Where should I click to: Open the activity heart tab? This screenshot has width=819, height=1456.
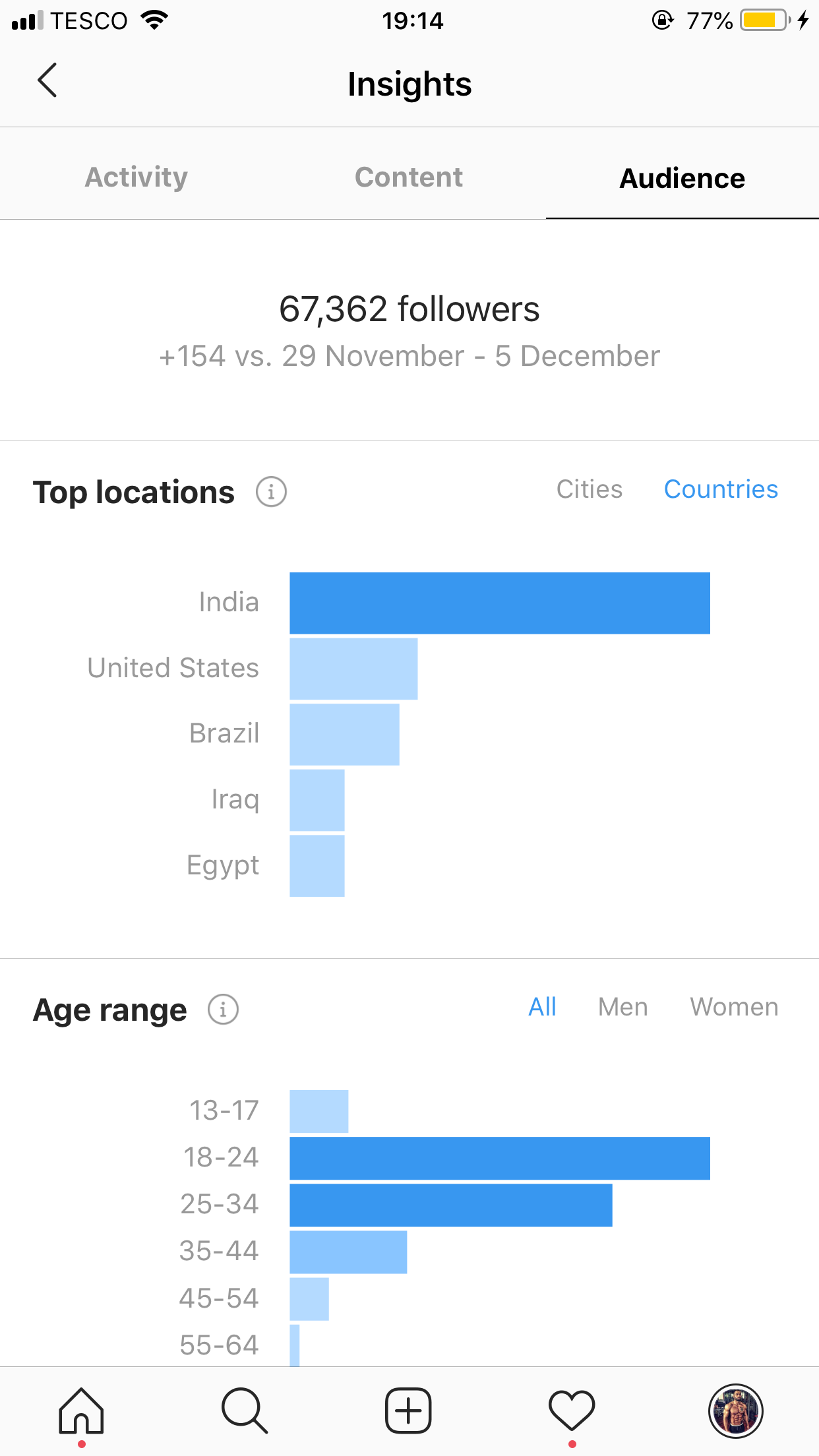(572, 1411)
